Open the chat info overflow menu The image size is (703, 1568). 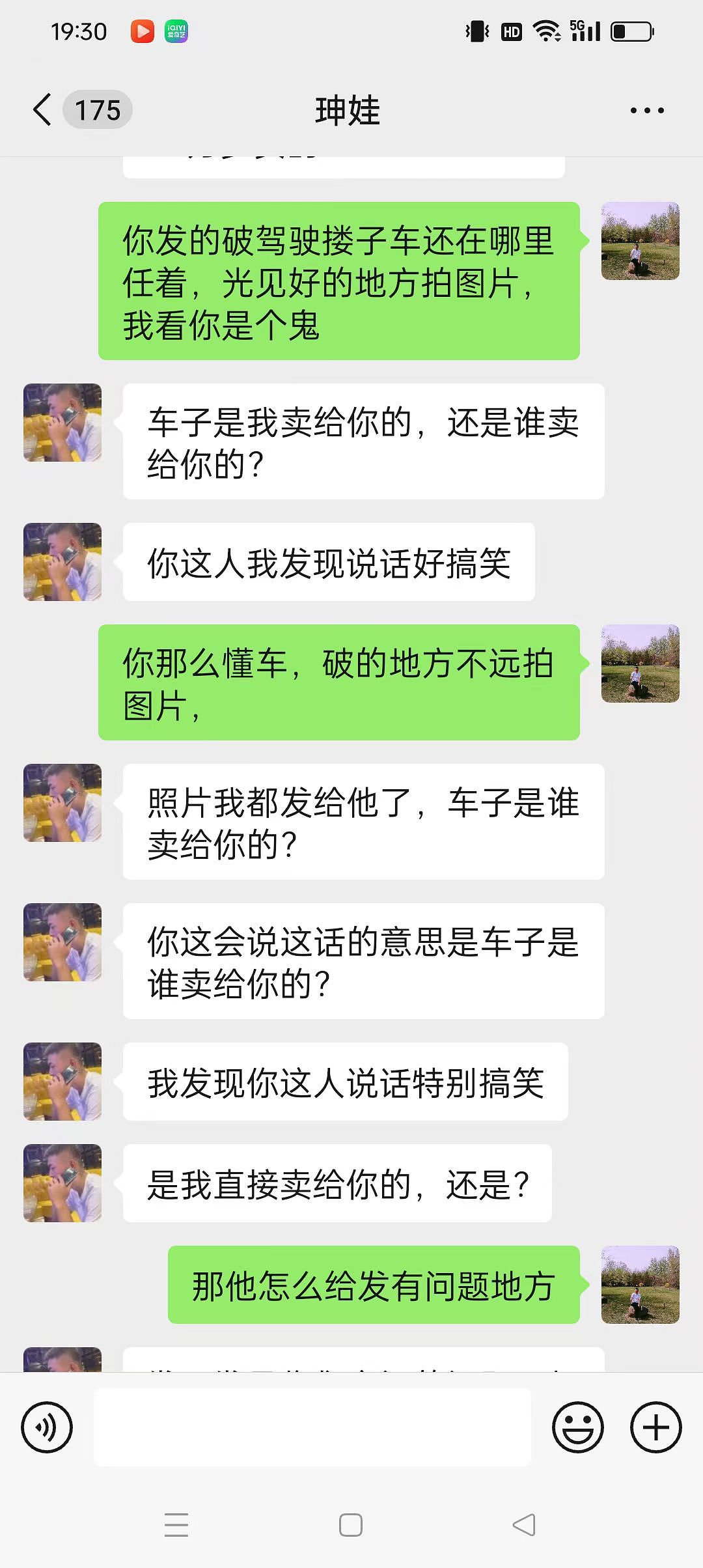pyautogui.click(x=647, y=110)
